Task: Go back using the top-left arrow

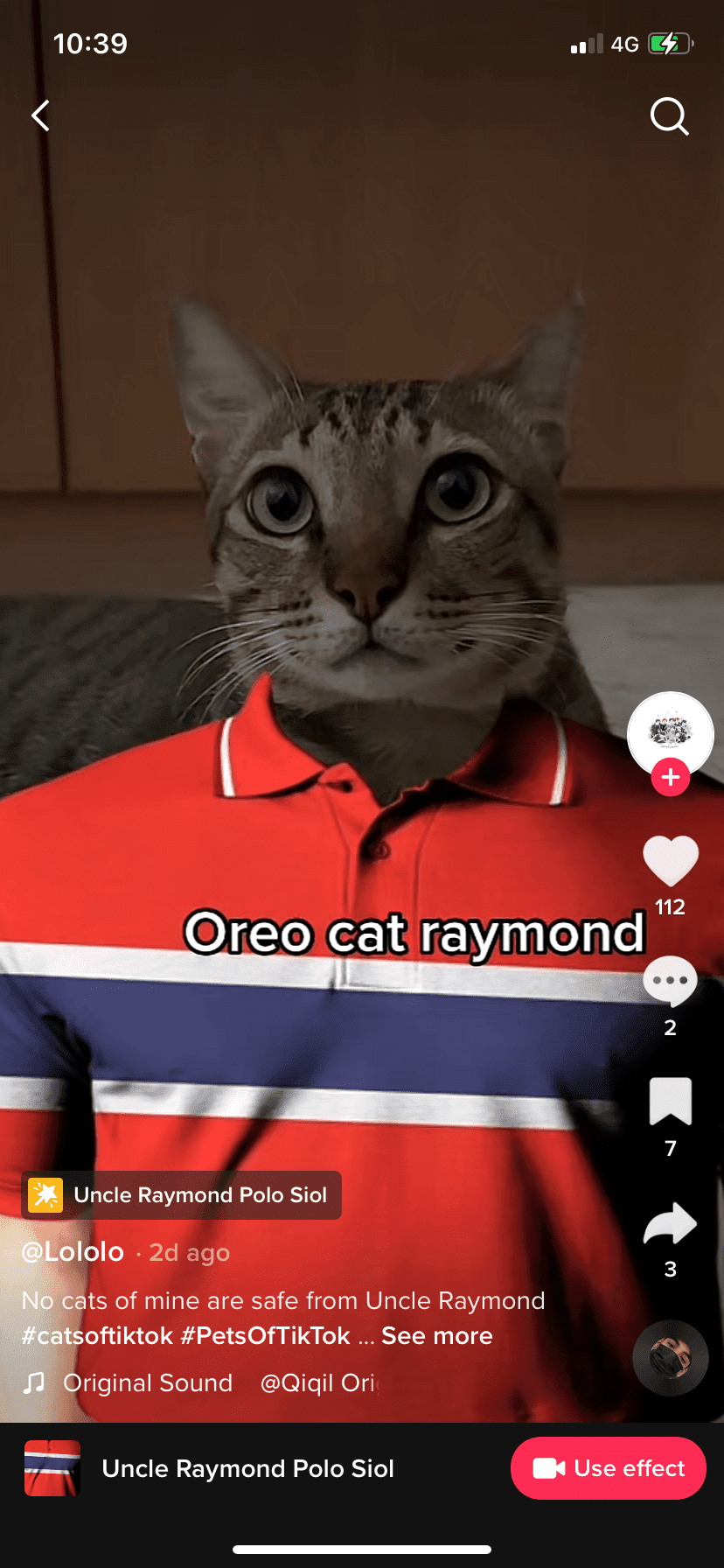Action: pos(40,115)
